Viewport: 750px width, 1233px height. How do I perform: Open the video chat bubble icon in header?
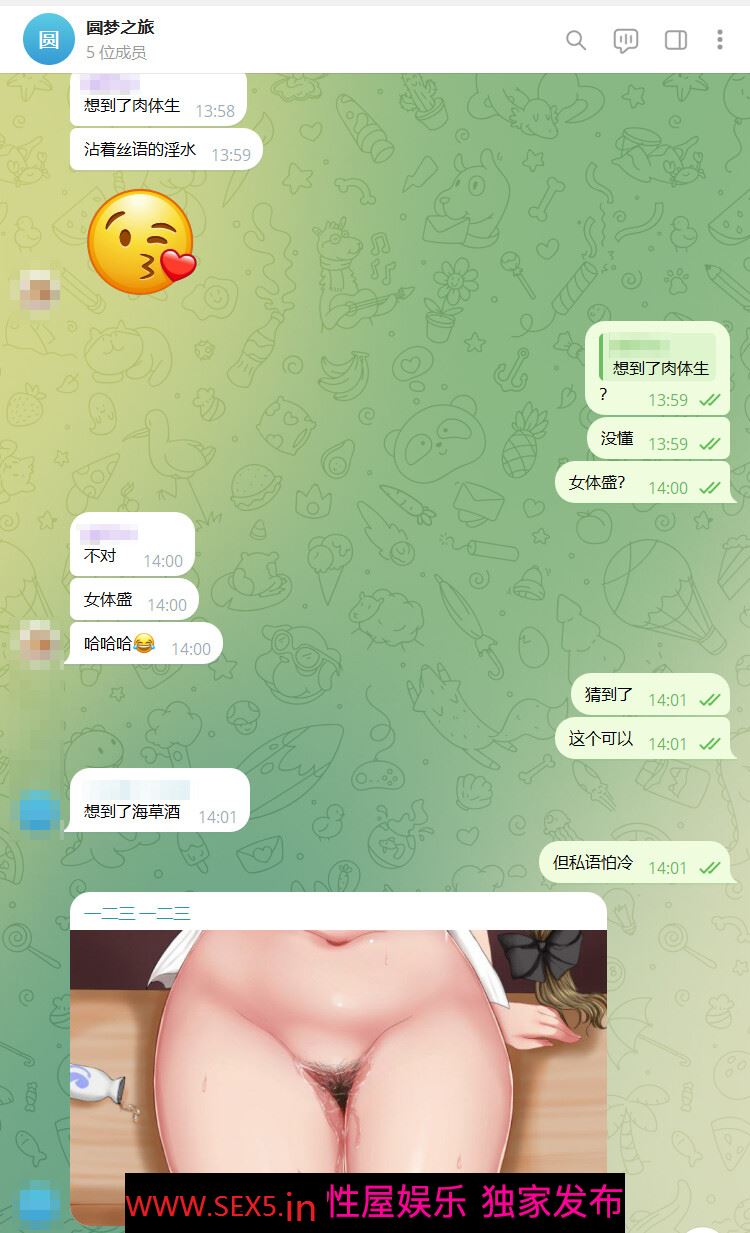coord(626,40)
